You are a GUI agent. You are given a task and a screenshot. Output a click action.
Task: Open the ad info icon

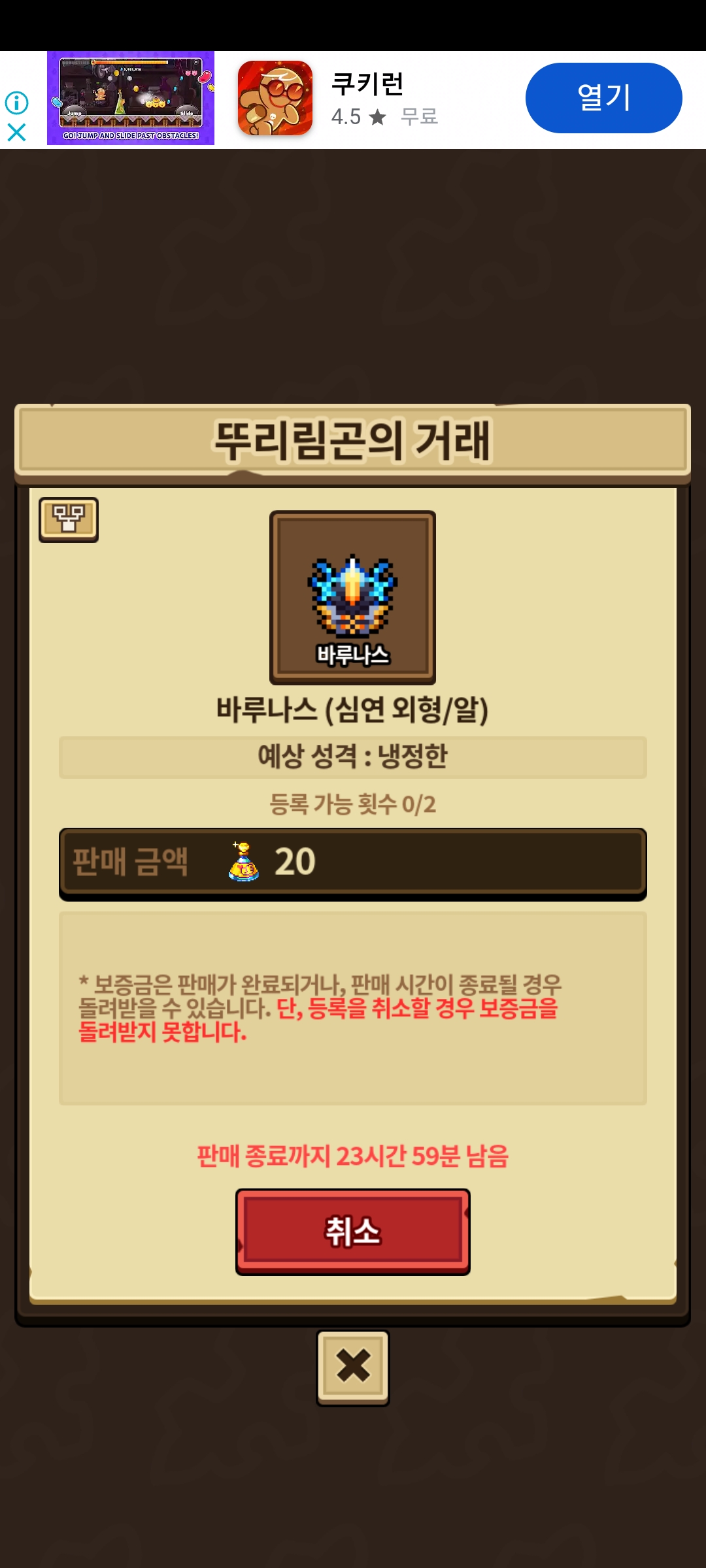[x=16, y=103]
